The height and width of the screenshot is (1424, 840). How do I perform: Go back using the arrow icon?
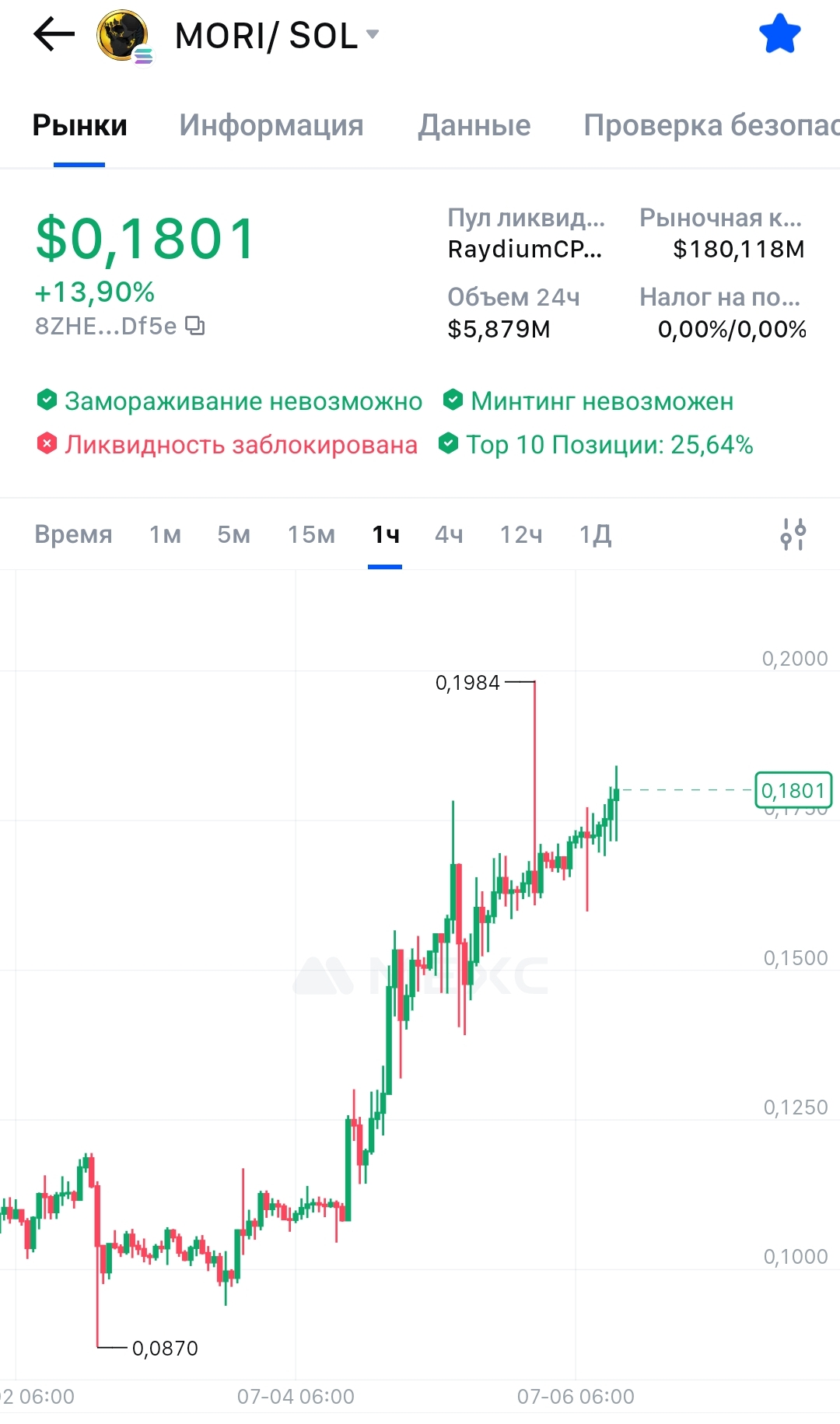pyautogui.click(x=54, y=34)
